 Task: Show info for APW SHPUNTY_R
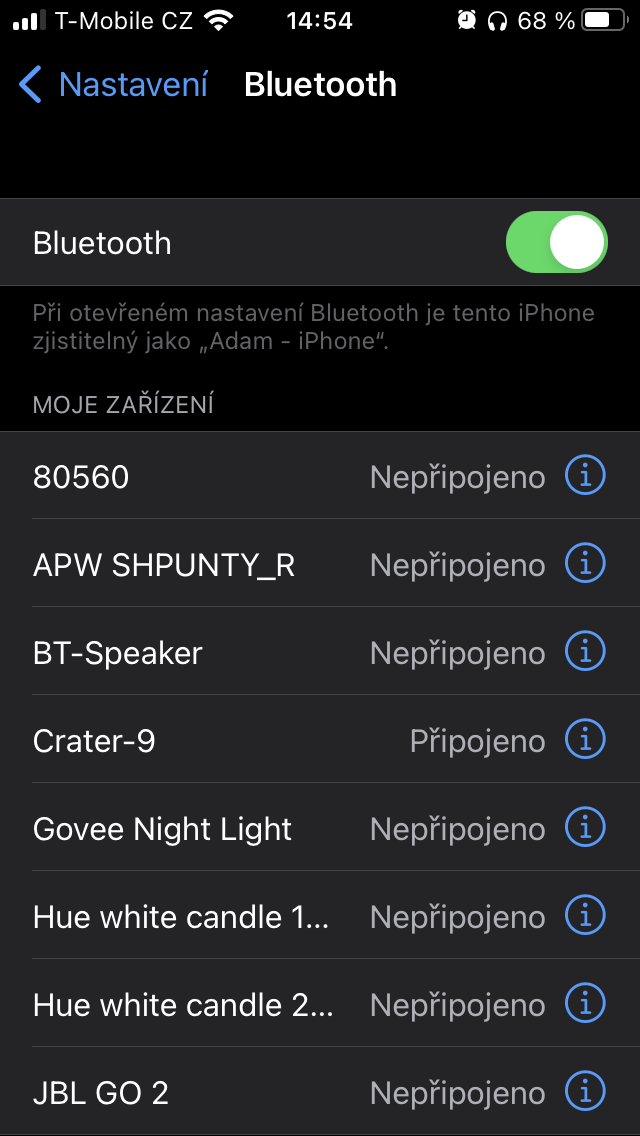tap(585, 566)
